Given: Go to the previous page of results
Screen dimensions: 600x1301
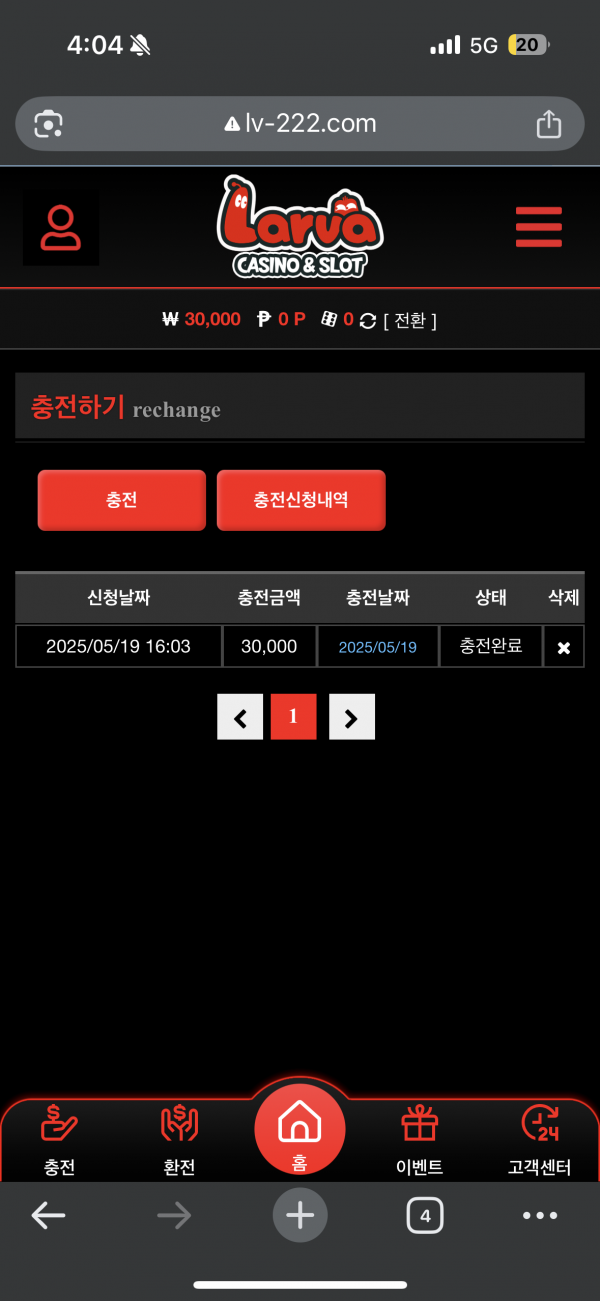Looking at the screenshot, I should [240, 717].
